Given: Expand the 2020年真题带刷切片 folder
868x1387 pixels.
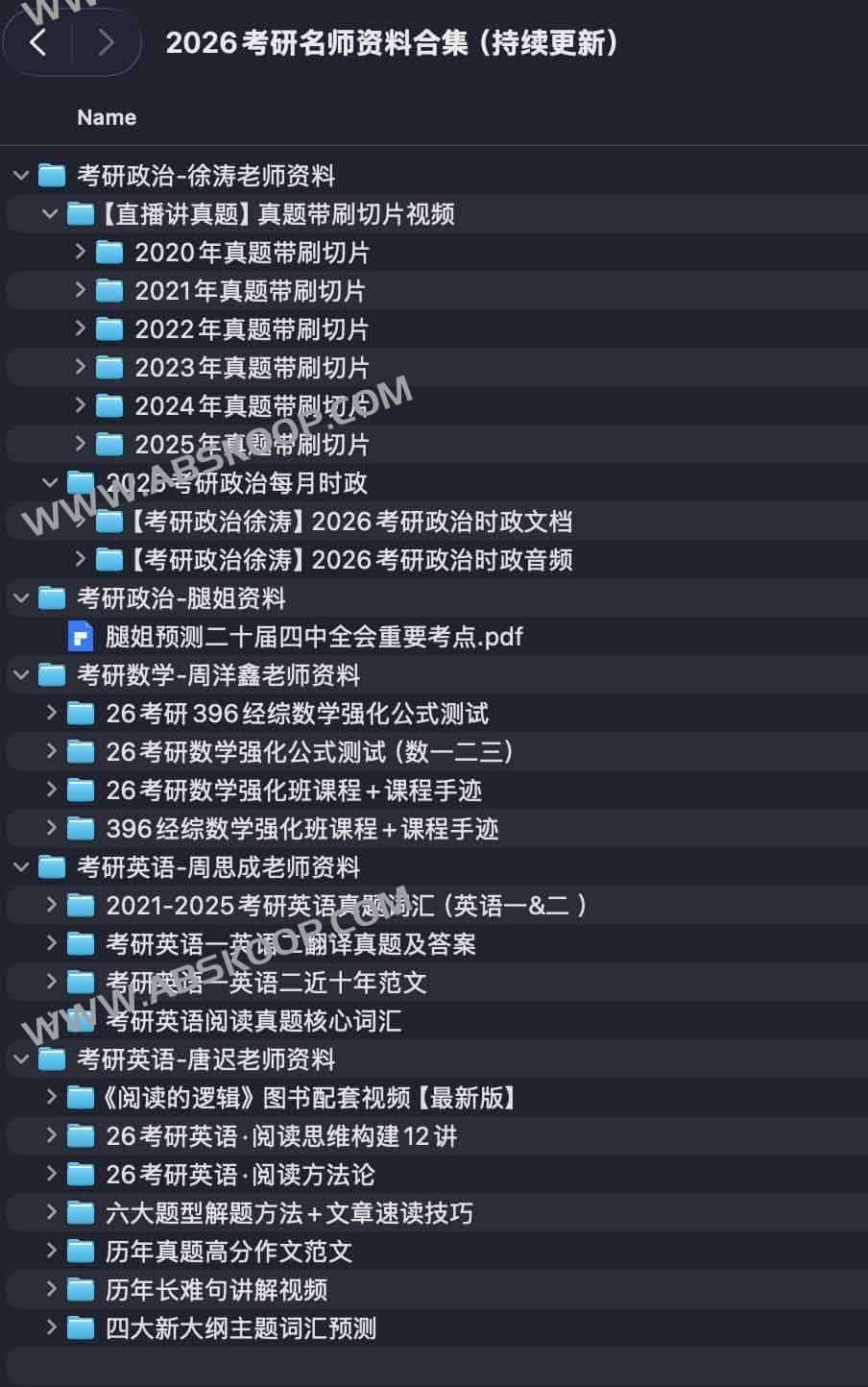Looking at the screenshot, I should tap(81, 253).
